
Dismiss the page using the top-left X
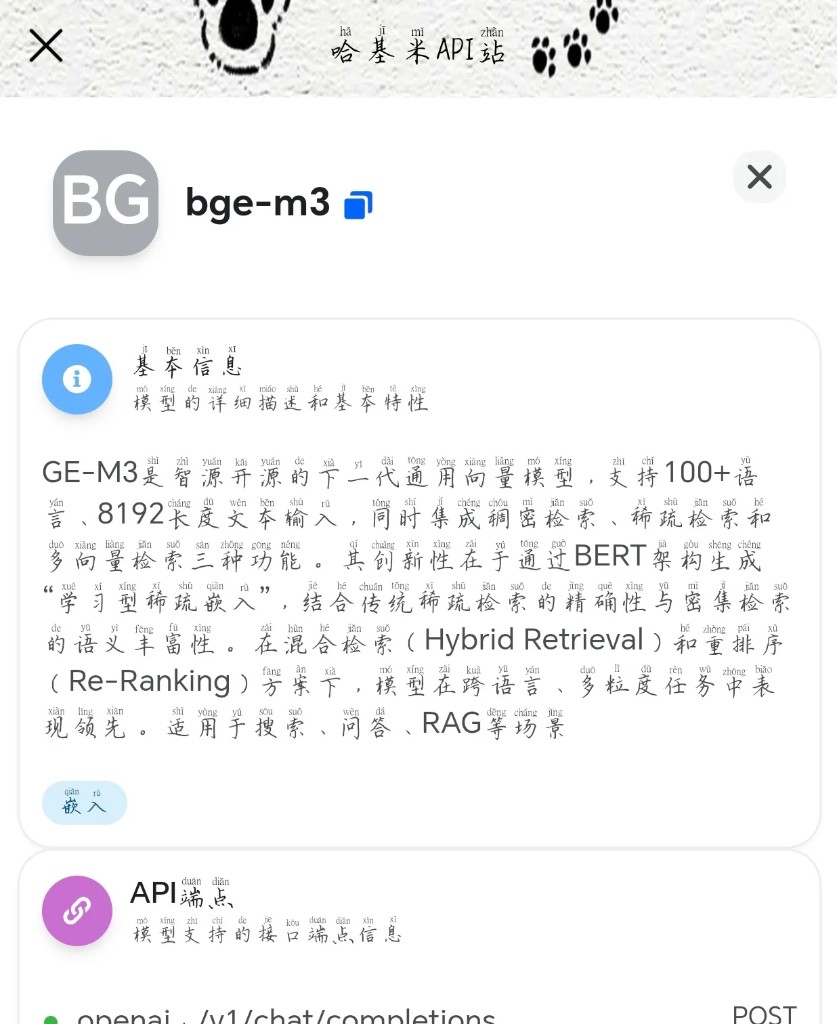(46, 46)
